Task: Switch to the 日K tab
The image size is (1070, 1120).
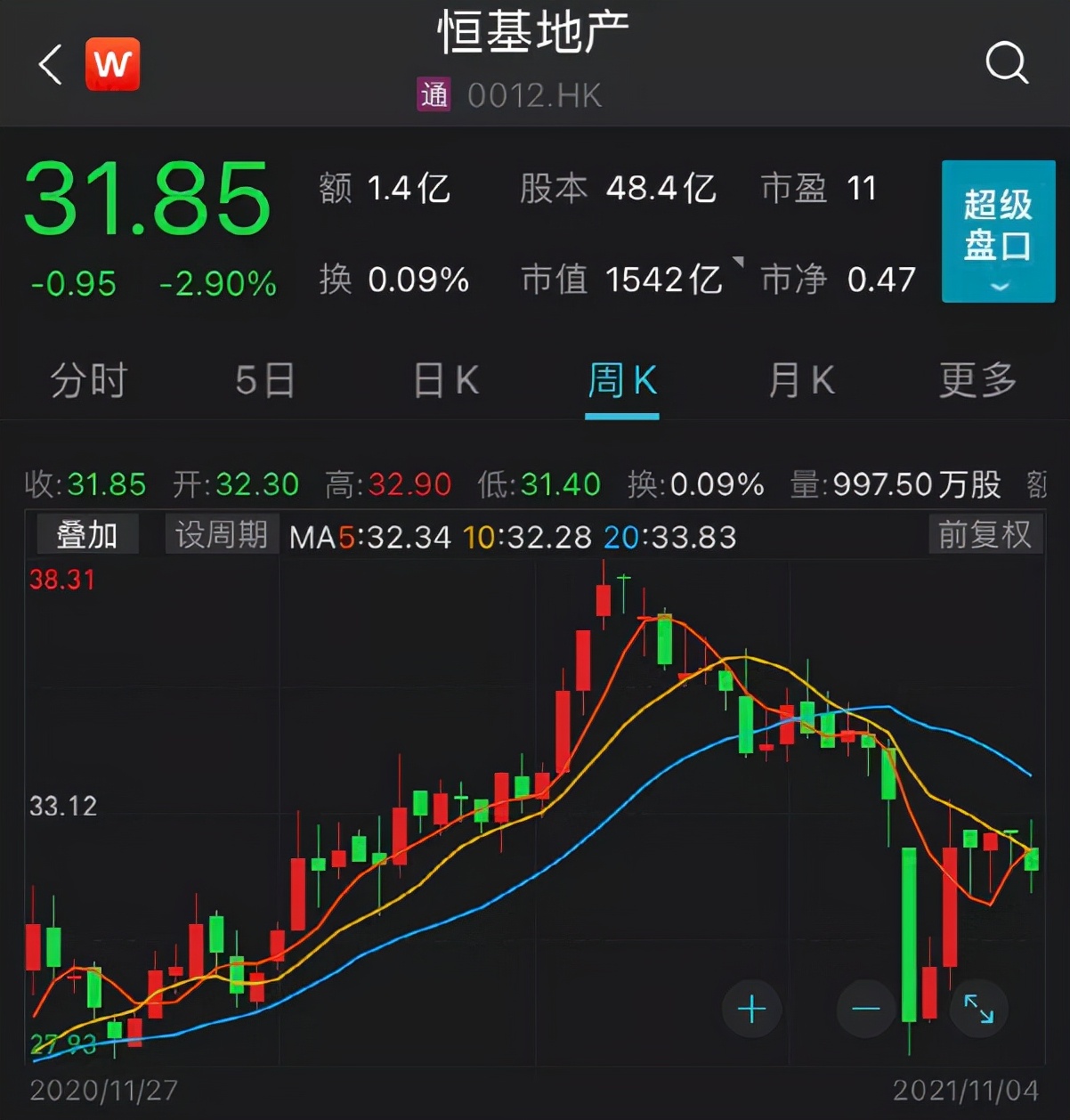Action: pos(446,381)
